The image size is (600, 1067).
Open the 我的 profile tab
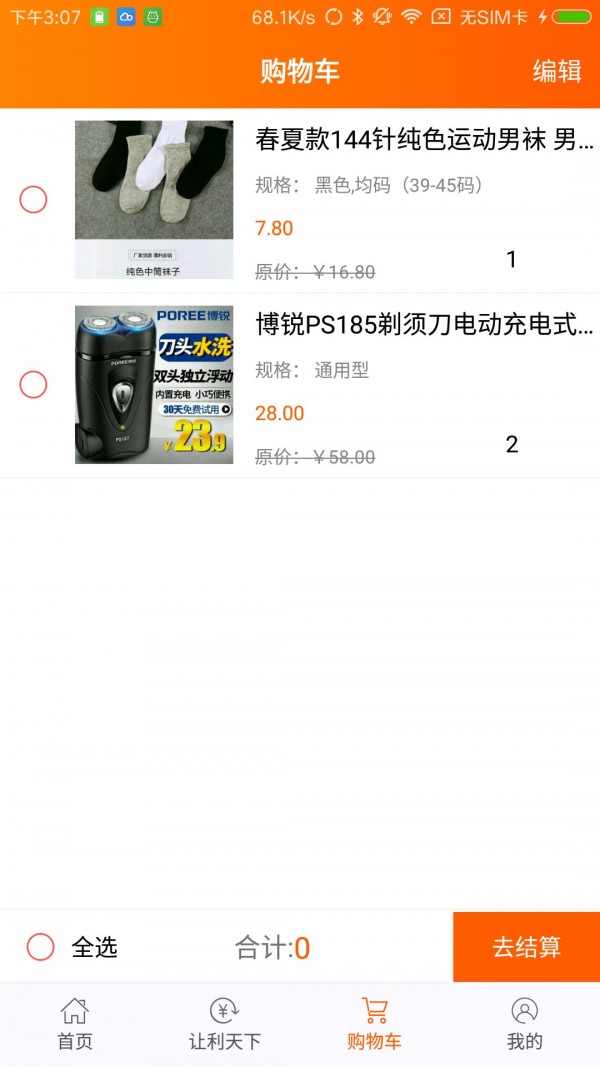524,1024
